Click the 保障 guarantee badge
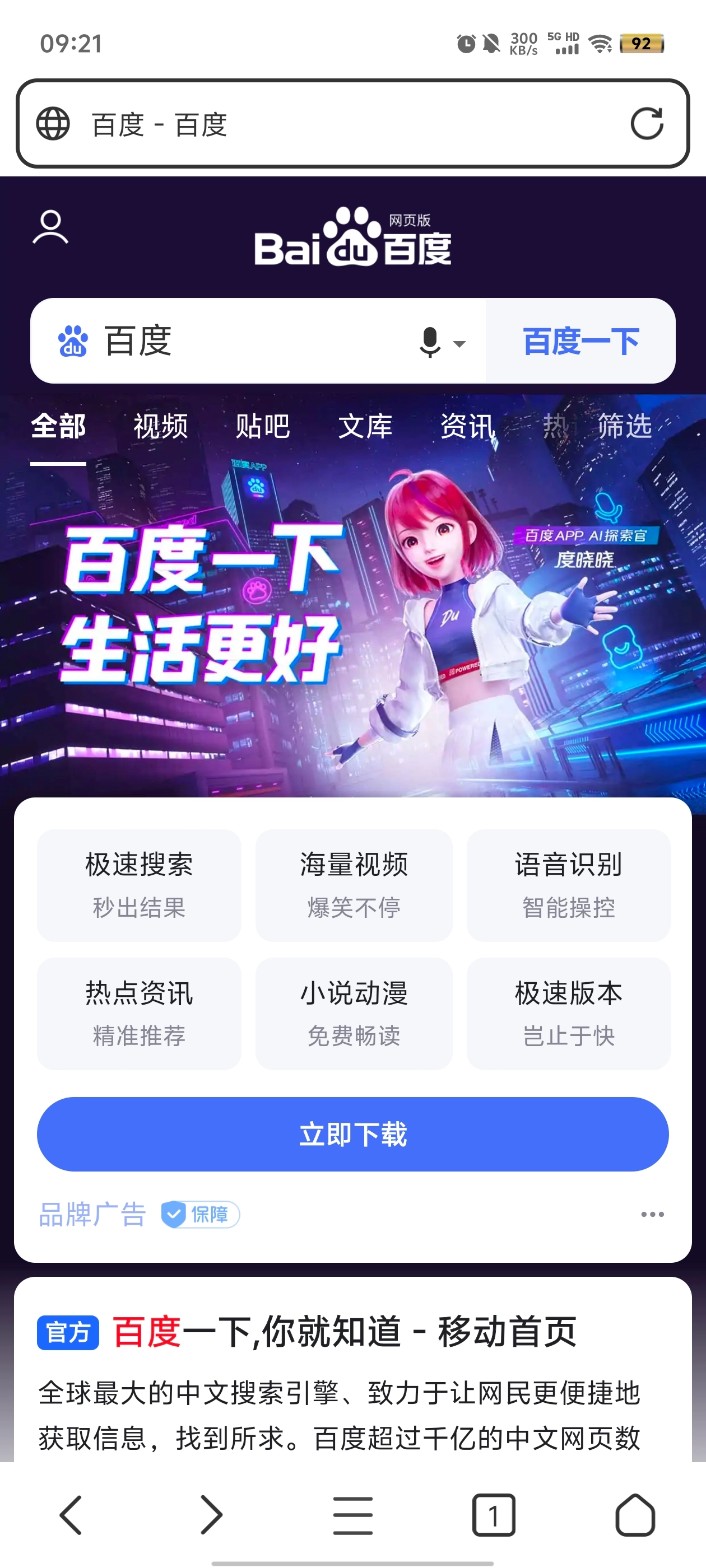The height and width of the screenshot is (1568, 706). [201, 1214]
